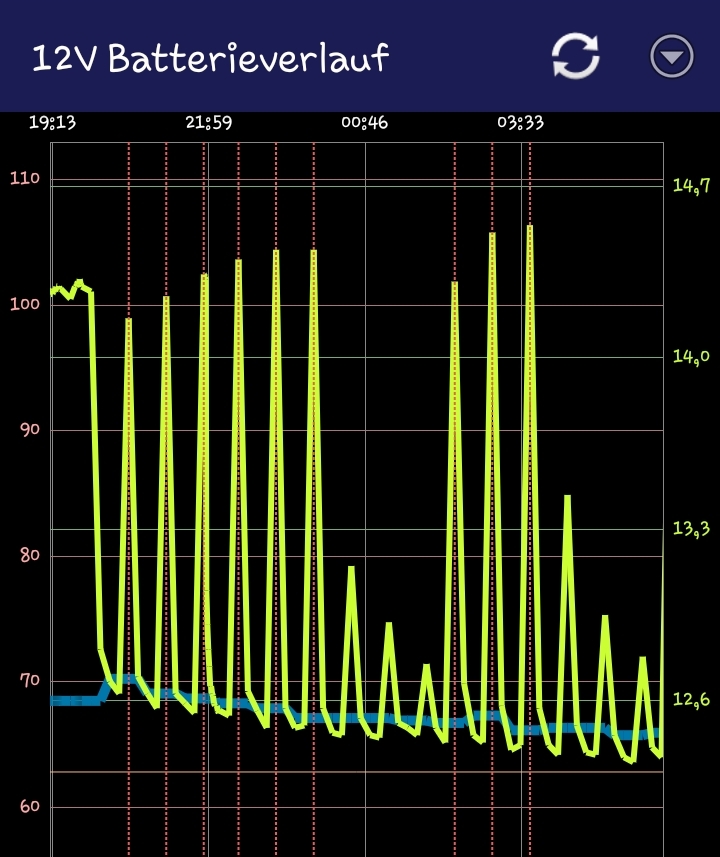Open the dropdown arrow menu
Image resolution: width=720 pixels, height=857 pixels.
pyautogui.click(x=671, y=57)
